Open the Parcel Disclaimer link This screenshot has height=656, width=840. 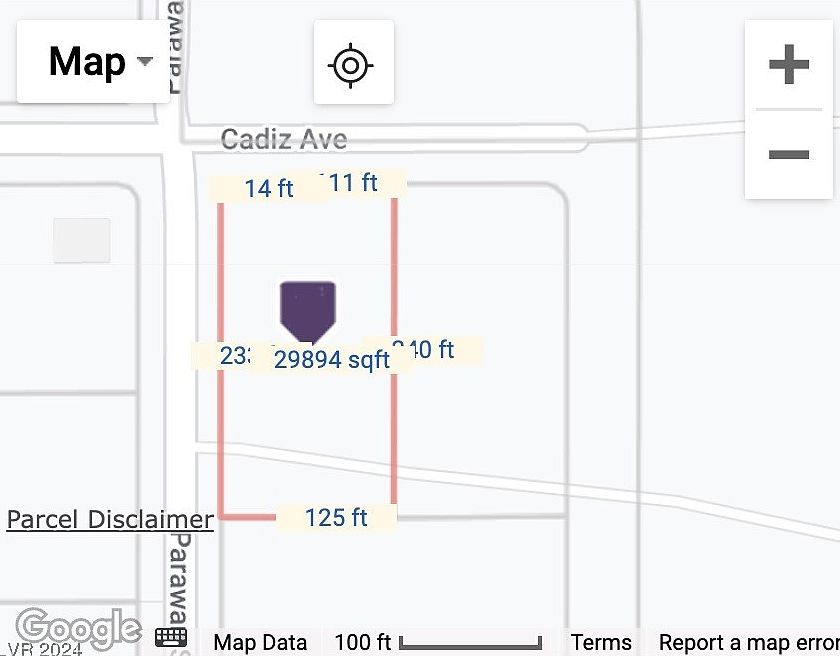110,520
